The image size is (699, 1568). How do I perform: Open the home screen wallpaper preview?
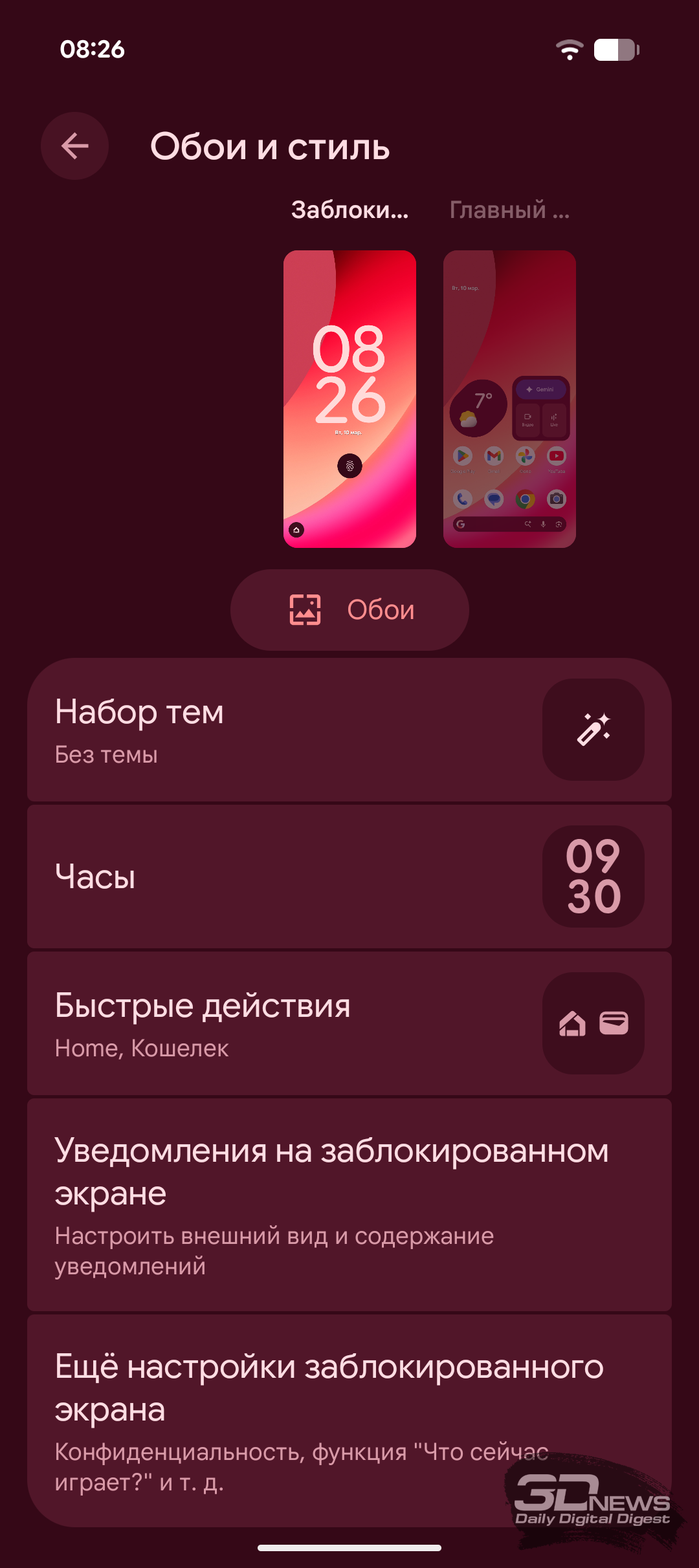pos(509,398)
